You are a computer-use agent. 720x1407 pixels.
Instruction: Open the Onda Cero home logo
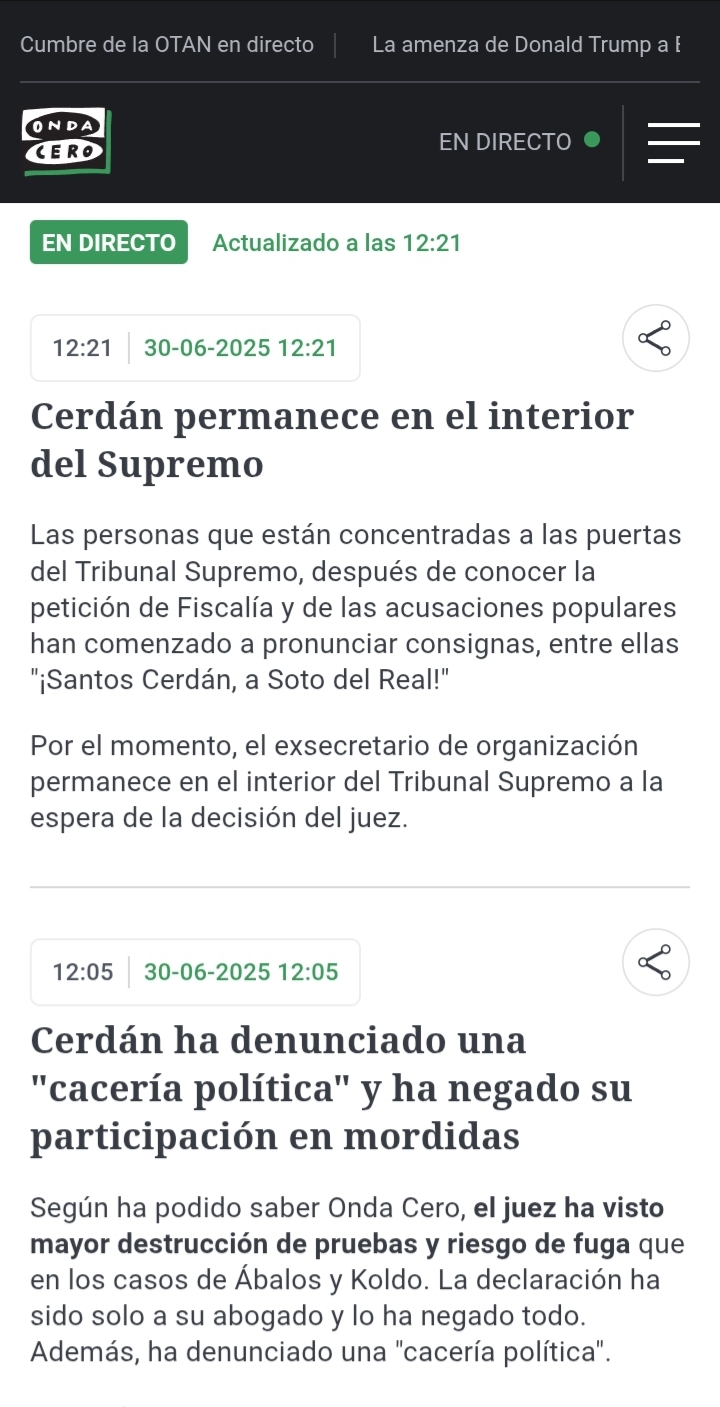[66, 142]
